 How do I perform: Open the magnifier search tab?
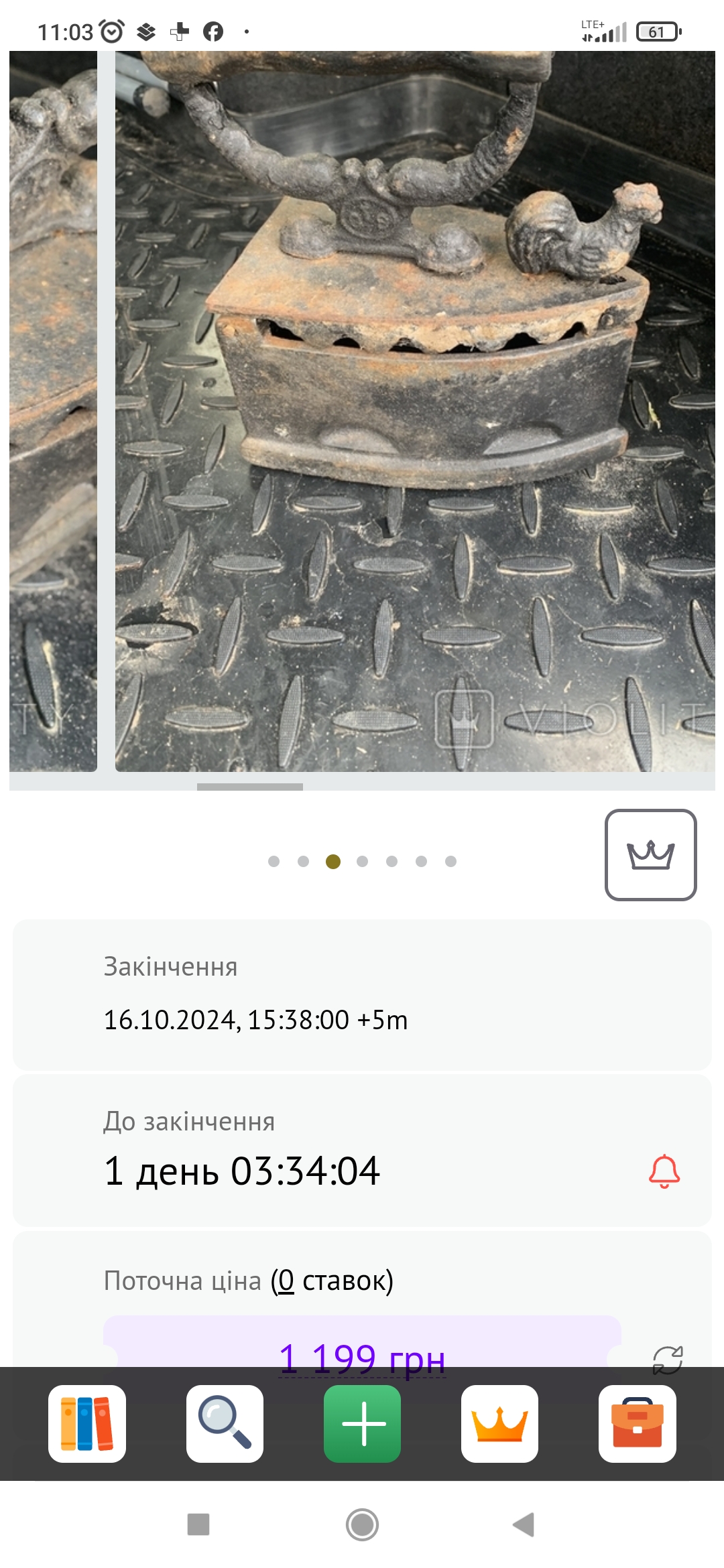coord(225,1423)
